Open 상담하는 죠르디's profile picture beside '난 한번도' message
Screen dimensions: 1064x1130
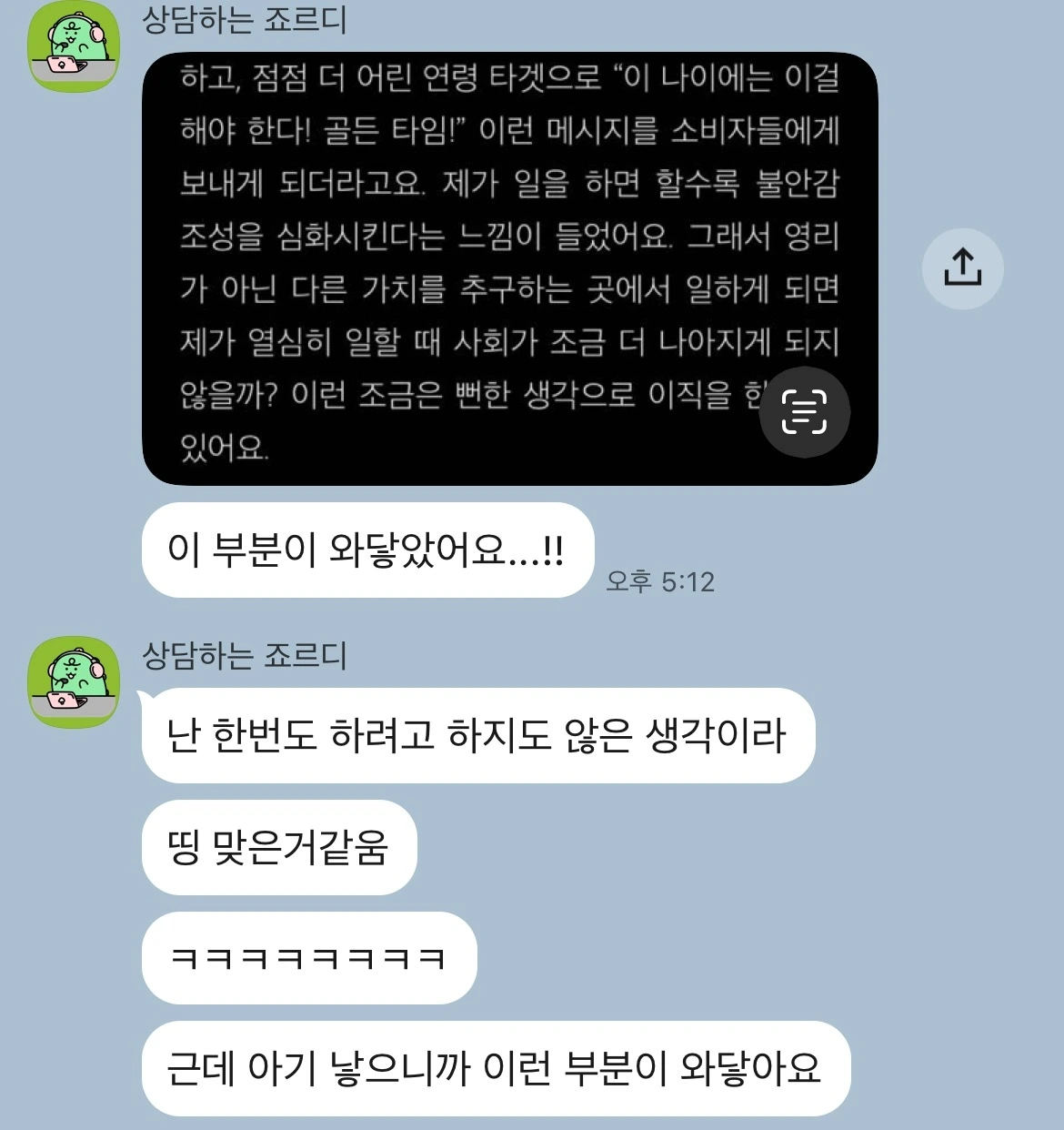74,682
